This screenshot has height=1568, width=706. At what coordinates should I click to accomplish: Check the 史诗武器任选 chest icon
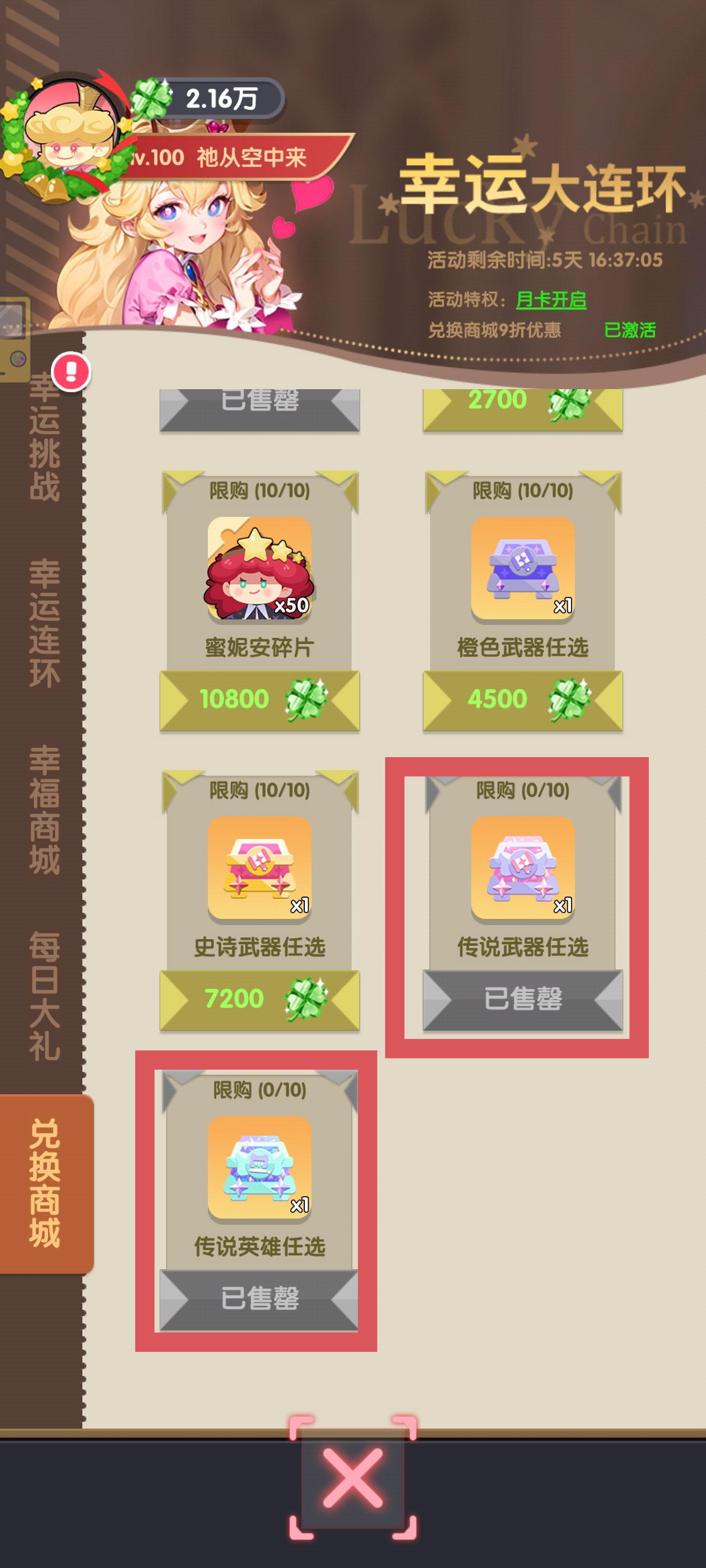coord(259,867)
